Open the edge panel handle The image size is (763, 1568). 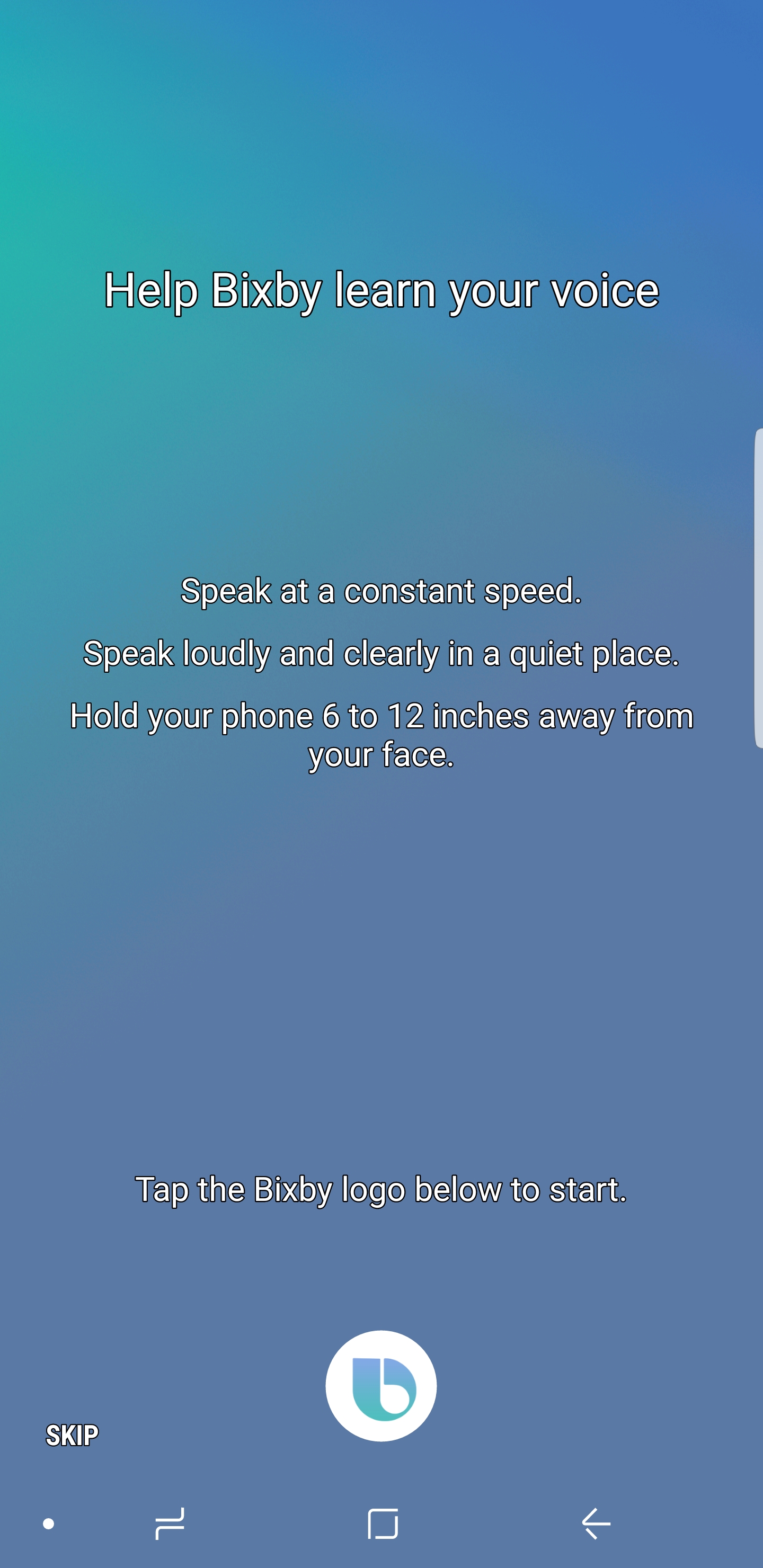click(x=758, y=587)
